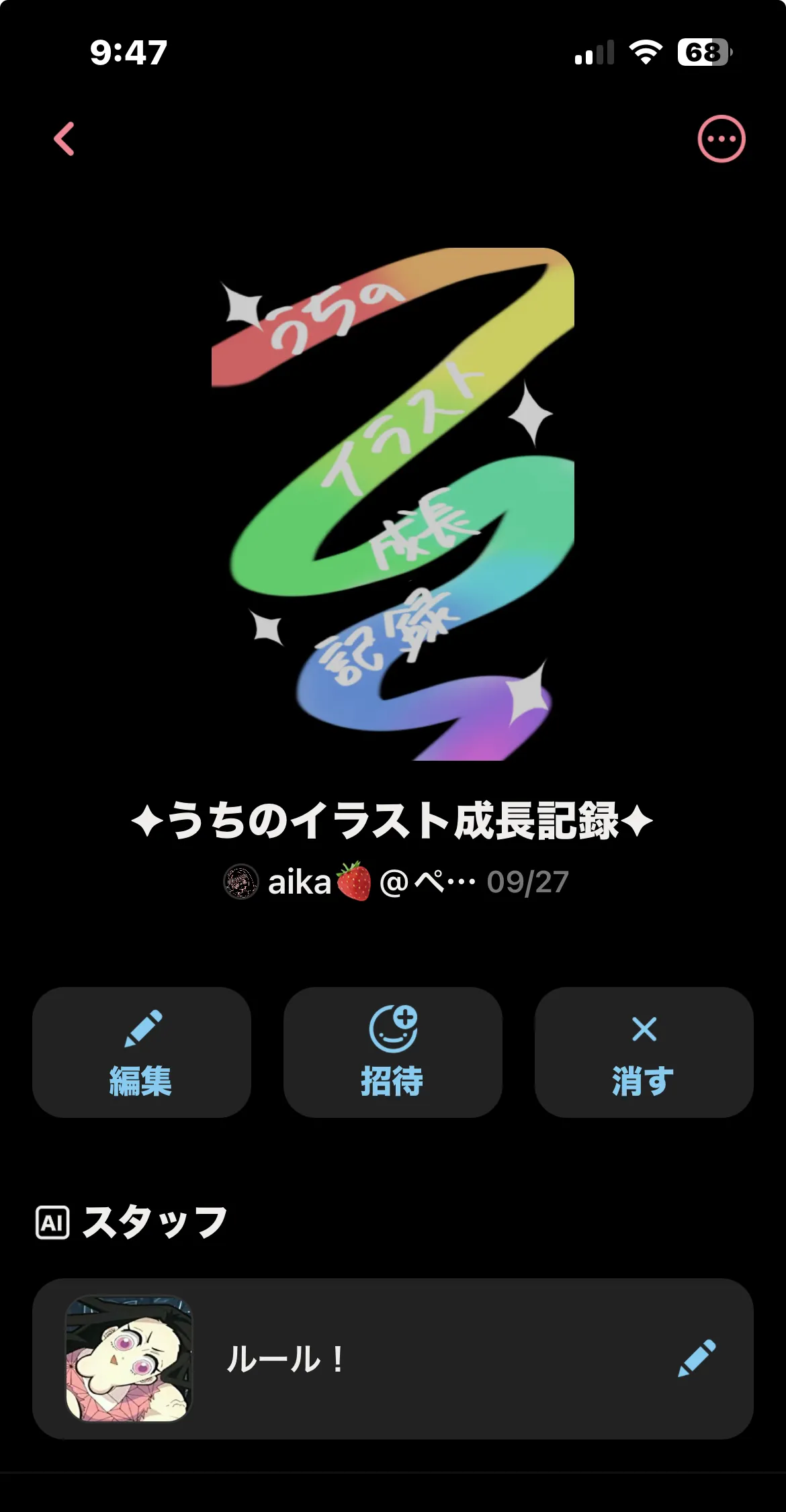Screen dimensions: 786x1512
Task: Invite members with the 招待 button
Action: (392, 1052)
